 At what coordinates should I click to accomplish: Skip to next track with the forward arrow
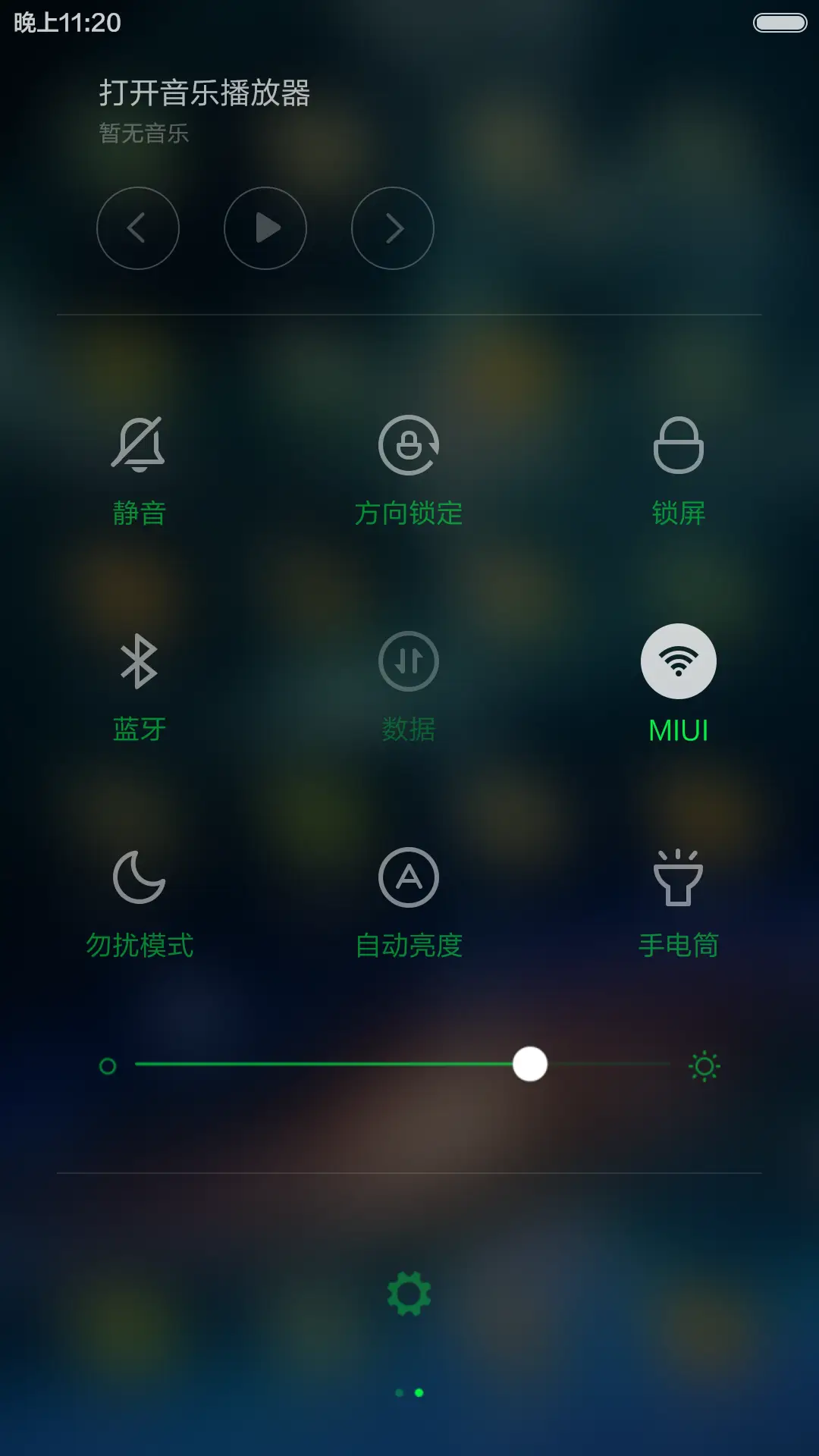[392, 228]
